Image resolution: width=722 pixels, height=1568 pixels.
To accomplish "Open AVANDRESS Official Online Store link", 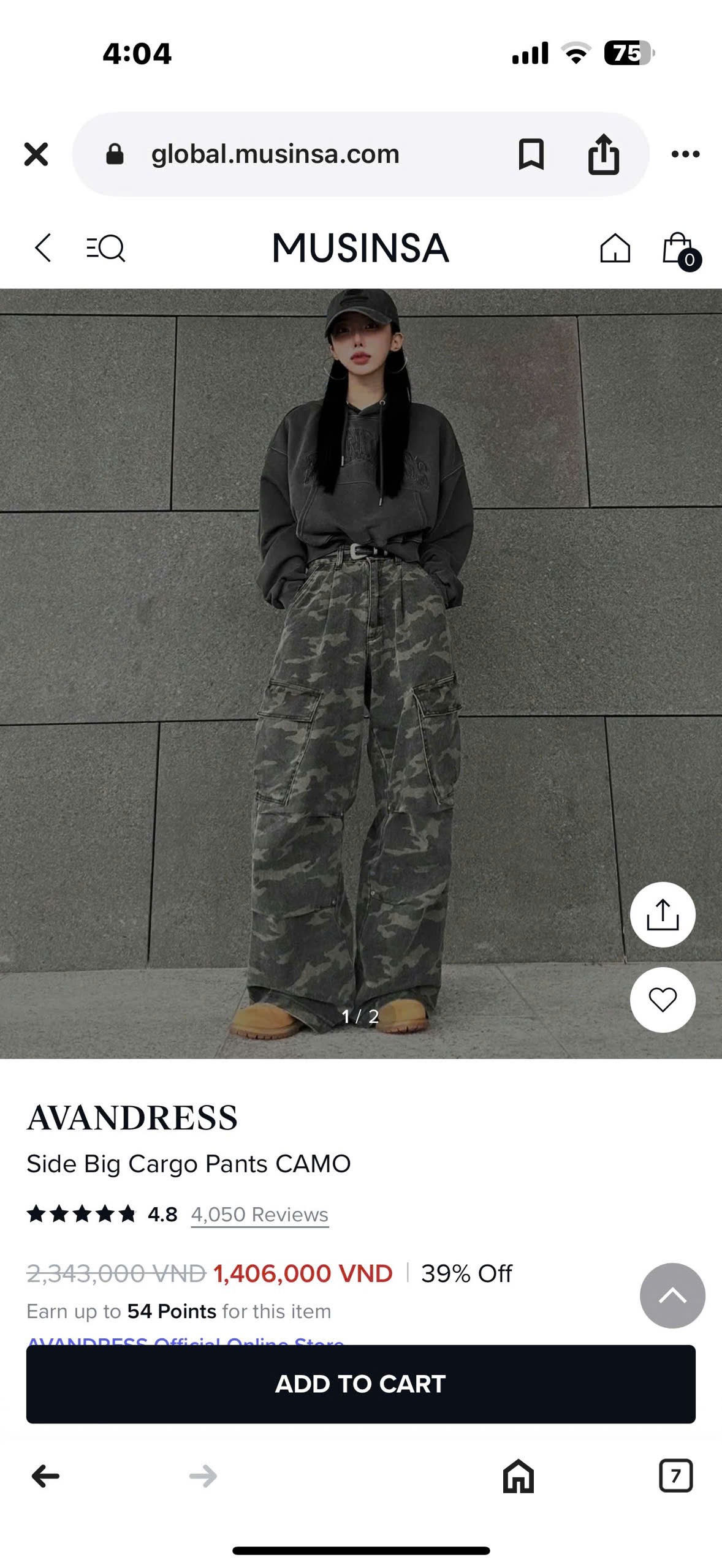I will pos(185,1341).
